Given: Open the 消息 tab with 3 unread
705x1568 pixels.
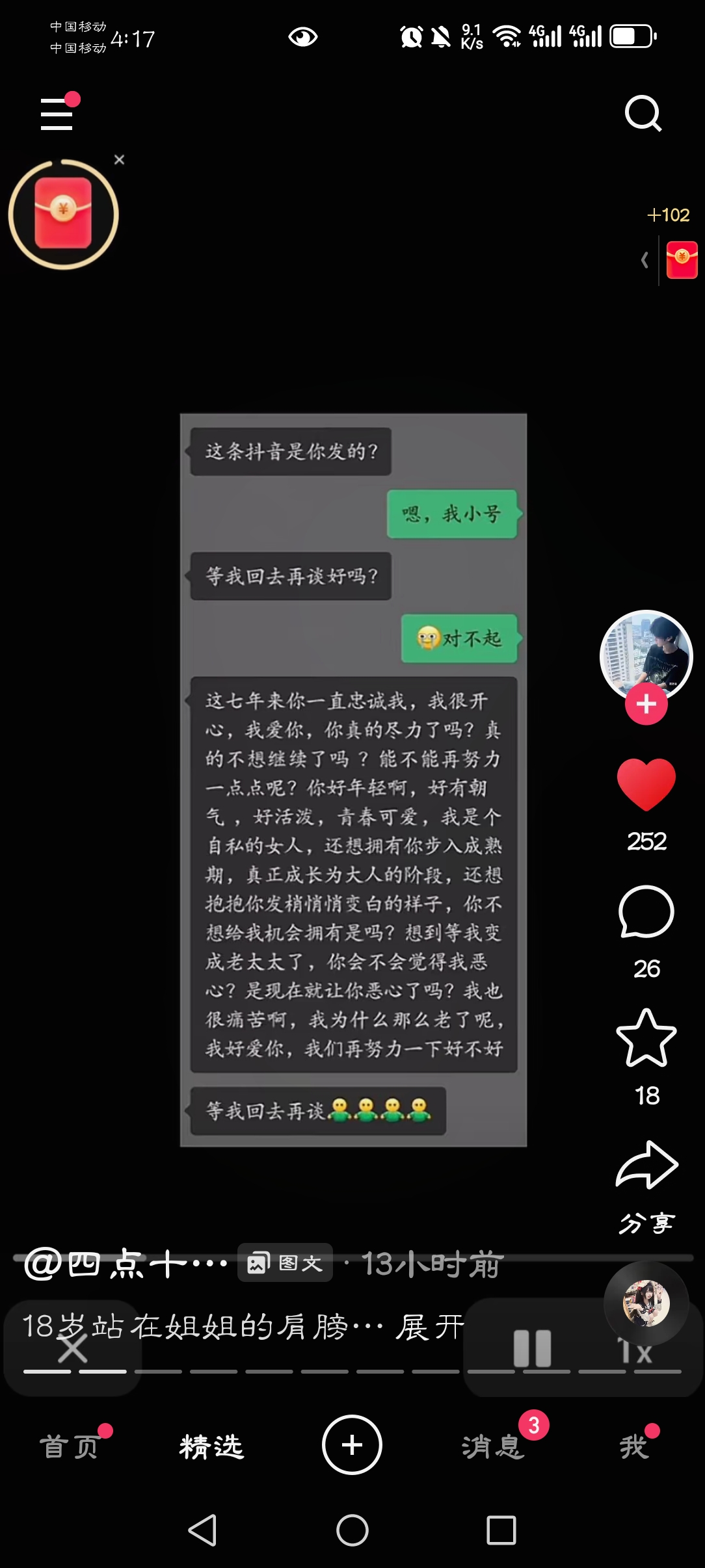Looking at the screenshot, I should tap(493, 1446).
